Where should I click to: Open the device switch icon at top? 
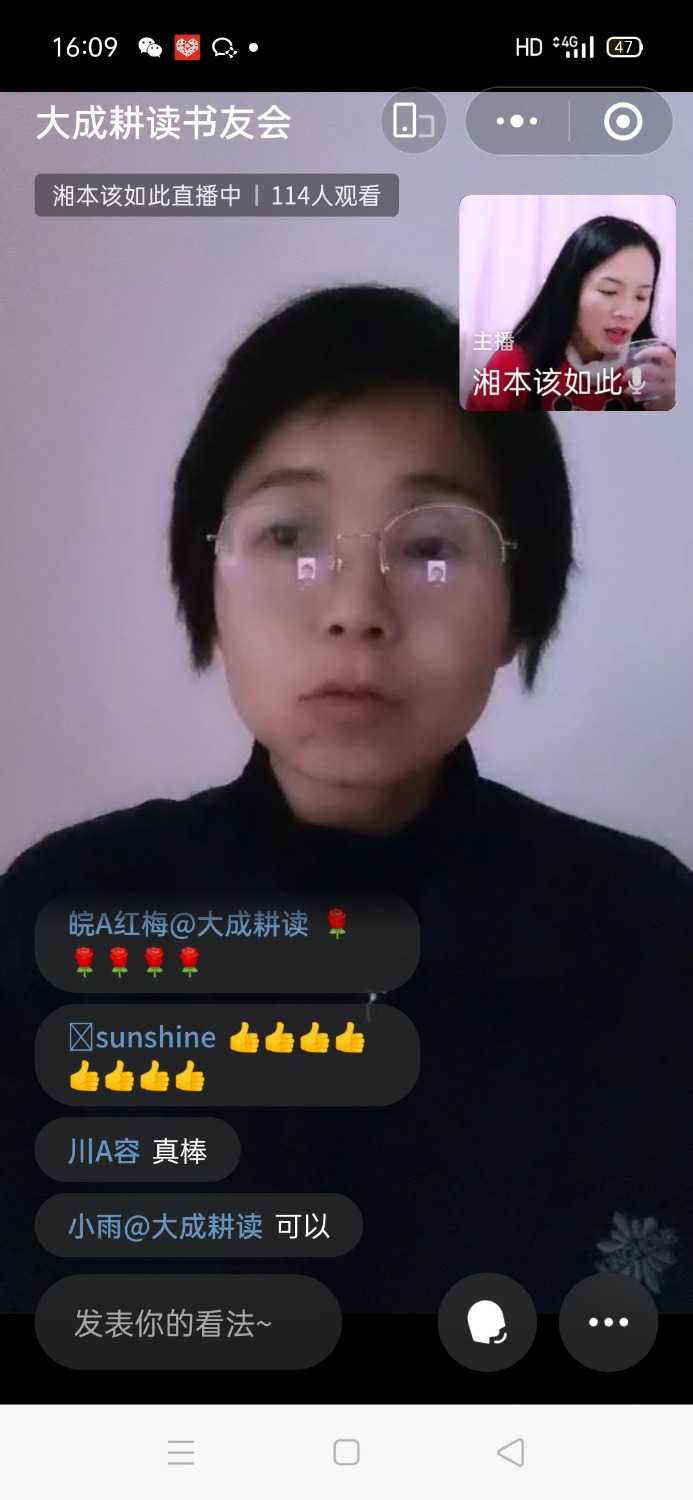tap(413, 122)
